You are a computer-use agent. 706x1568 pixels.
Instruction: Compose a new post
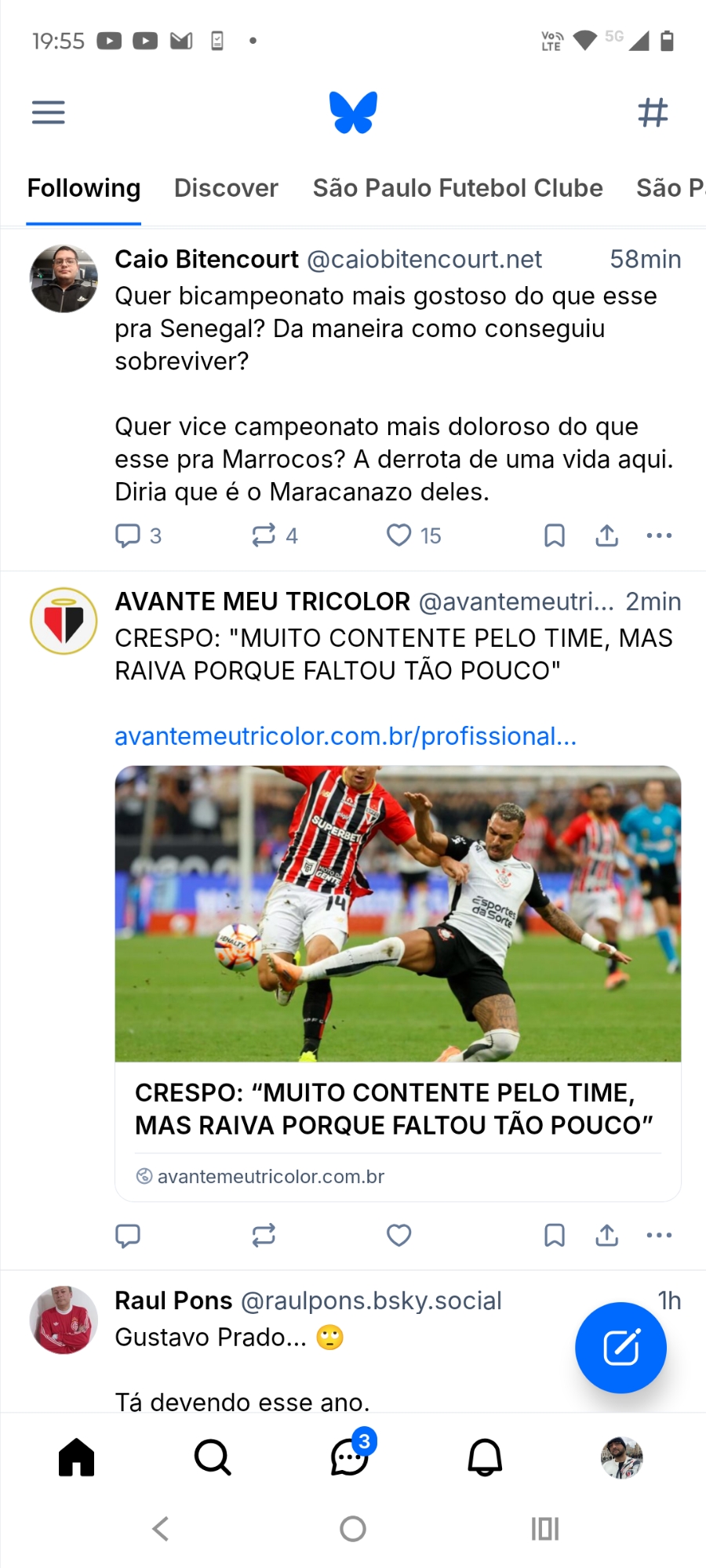point(620,1348)
